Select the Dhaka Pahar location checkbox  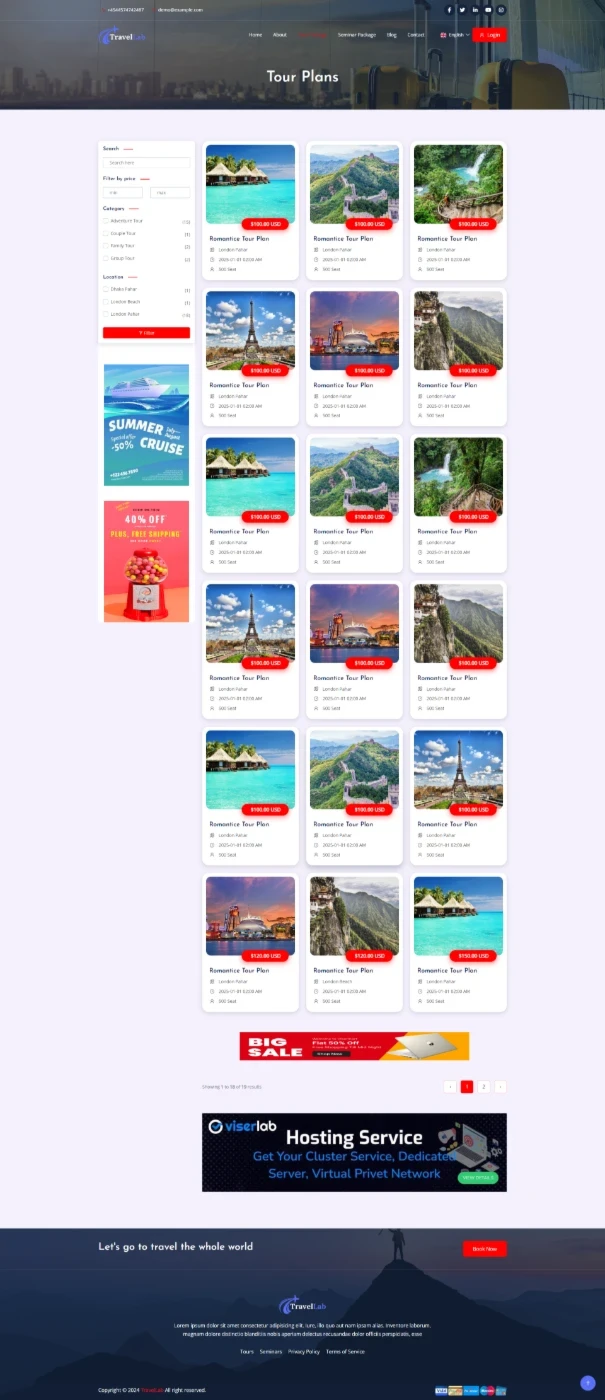click(x=106, y=289)
